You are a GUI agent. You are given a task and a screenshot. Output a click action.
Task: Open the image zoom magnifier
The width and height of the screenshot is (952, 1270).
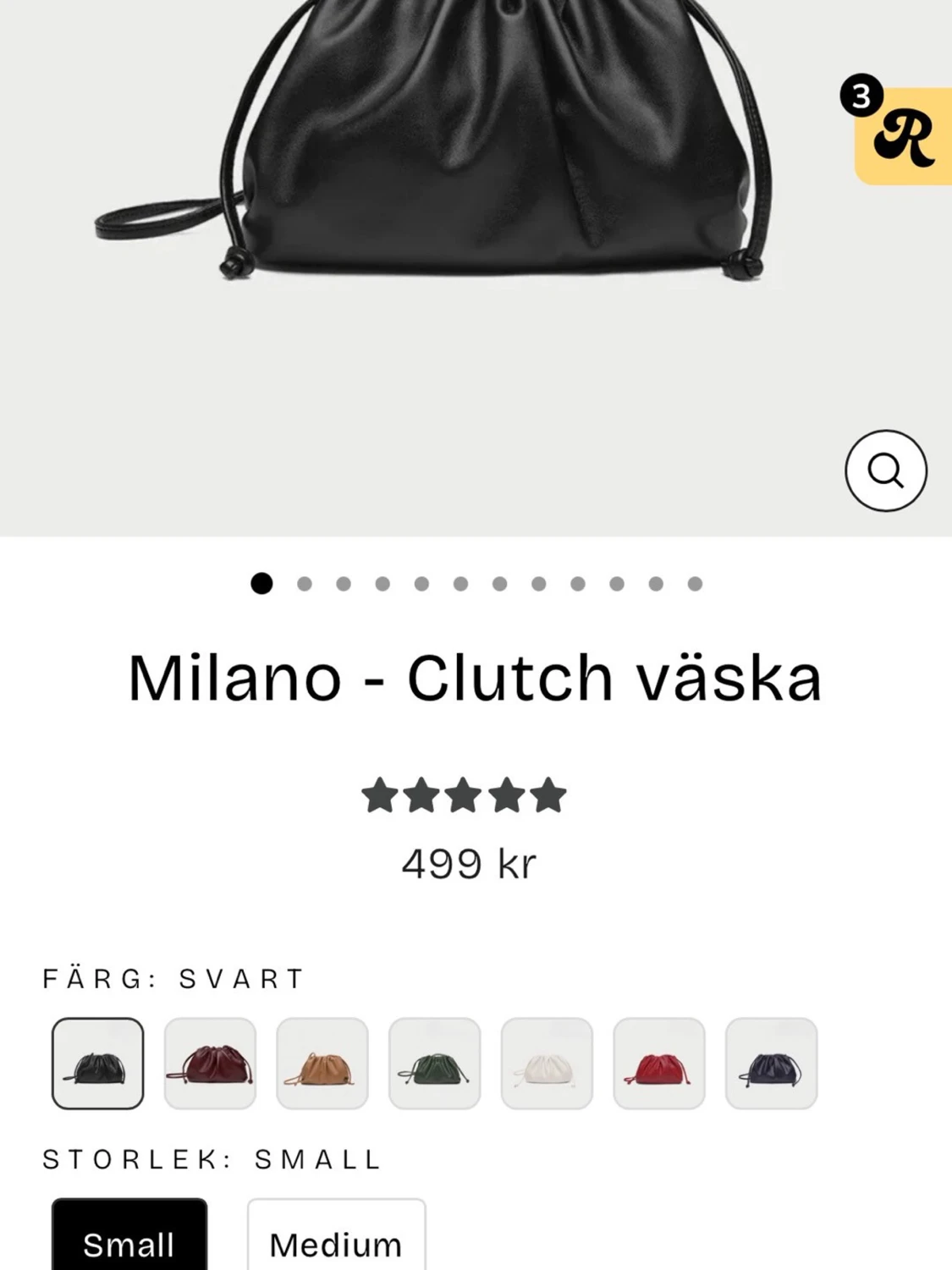(885, 472)
